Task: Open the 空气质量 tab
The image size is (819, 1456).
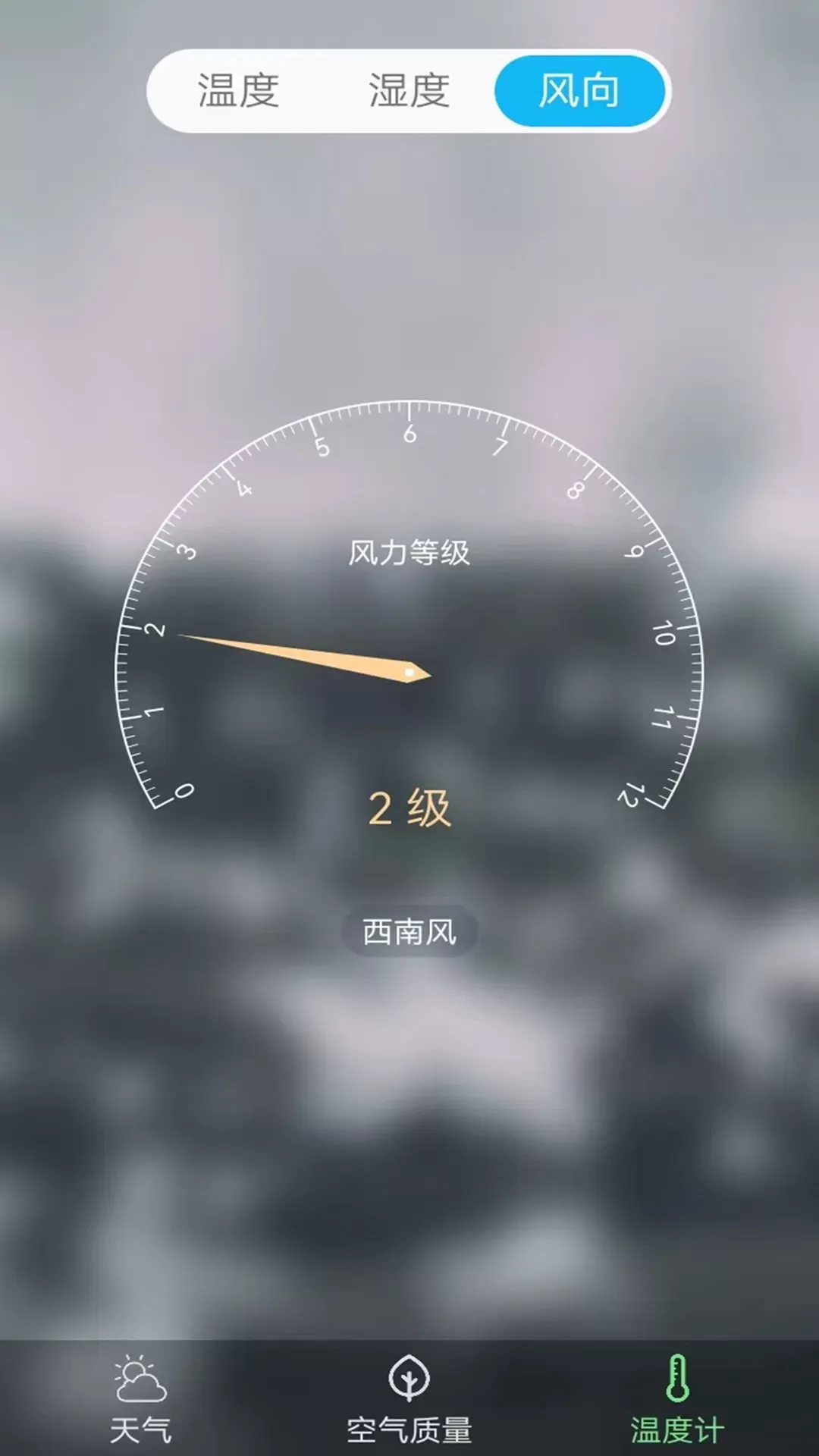Action: [409, 1399]
